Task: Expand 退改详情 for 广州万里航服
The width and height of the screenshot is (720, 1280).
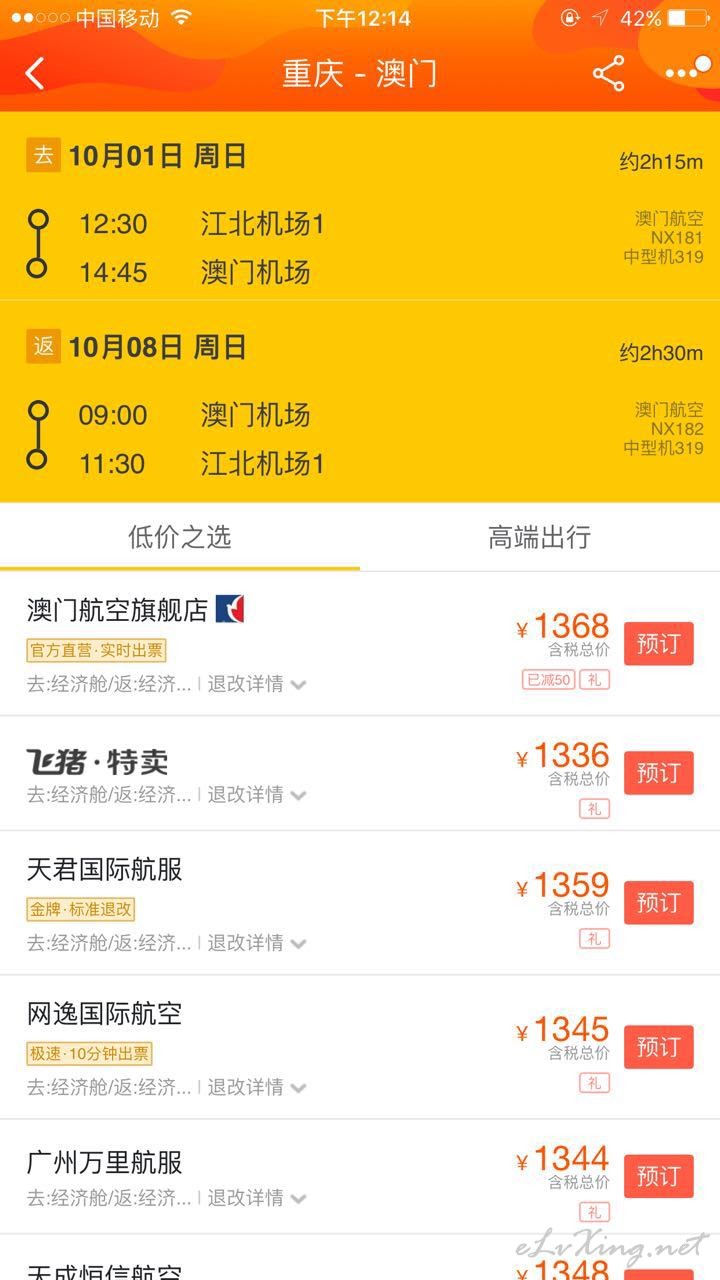Action: pyautogui.click(x=257, y=1197)
